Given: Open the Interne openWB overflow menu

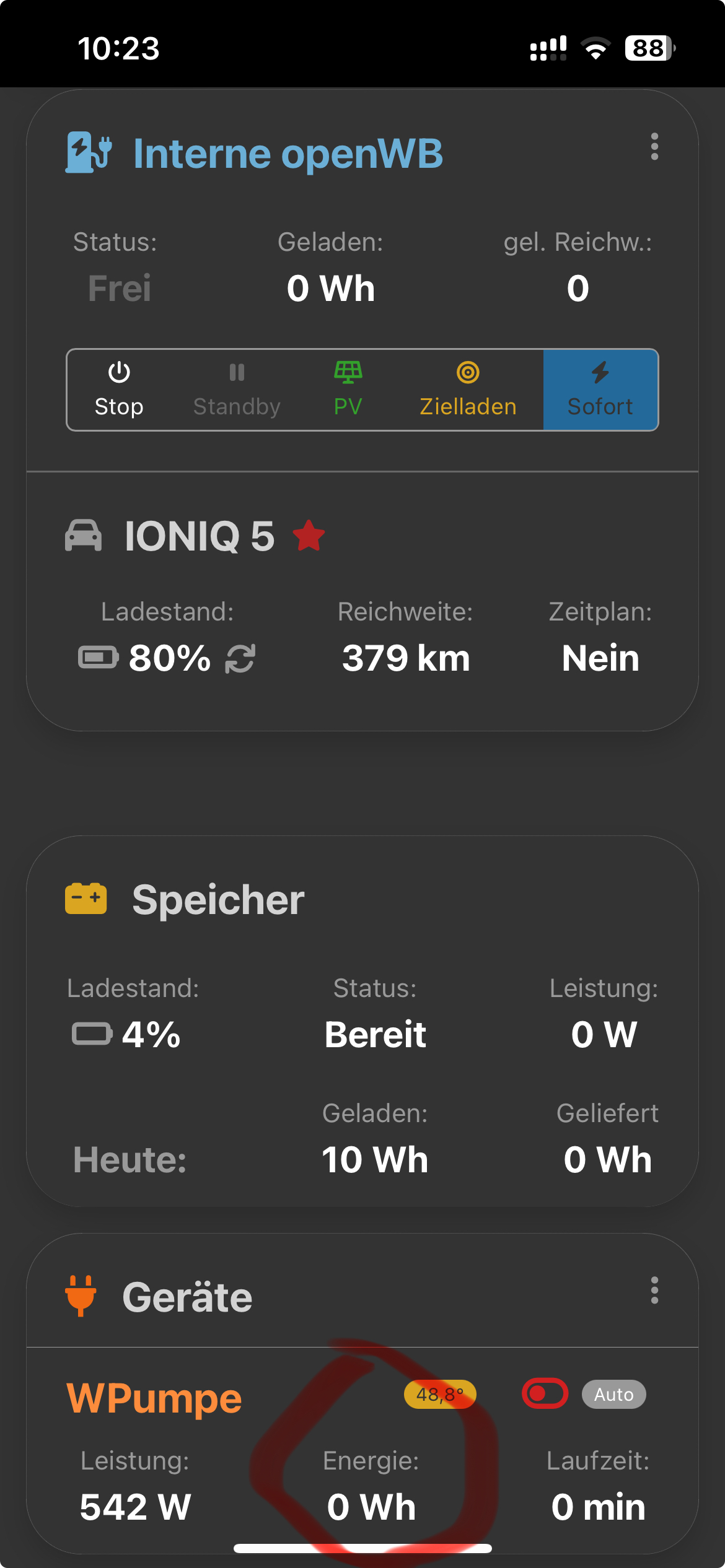Looking at the screenshot, I should pyautogui.click(x=654, y=147).
